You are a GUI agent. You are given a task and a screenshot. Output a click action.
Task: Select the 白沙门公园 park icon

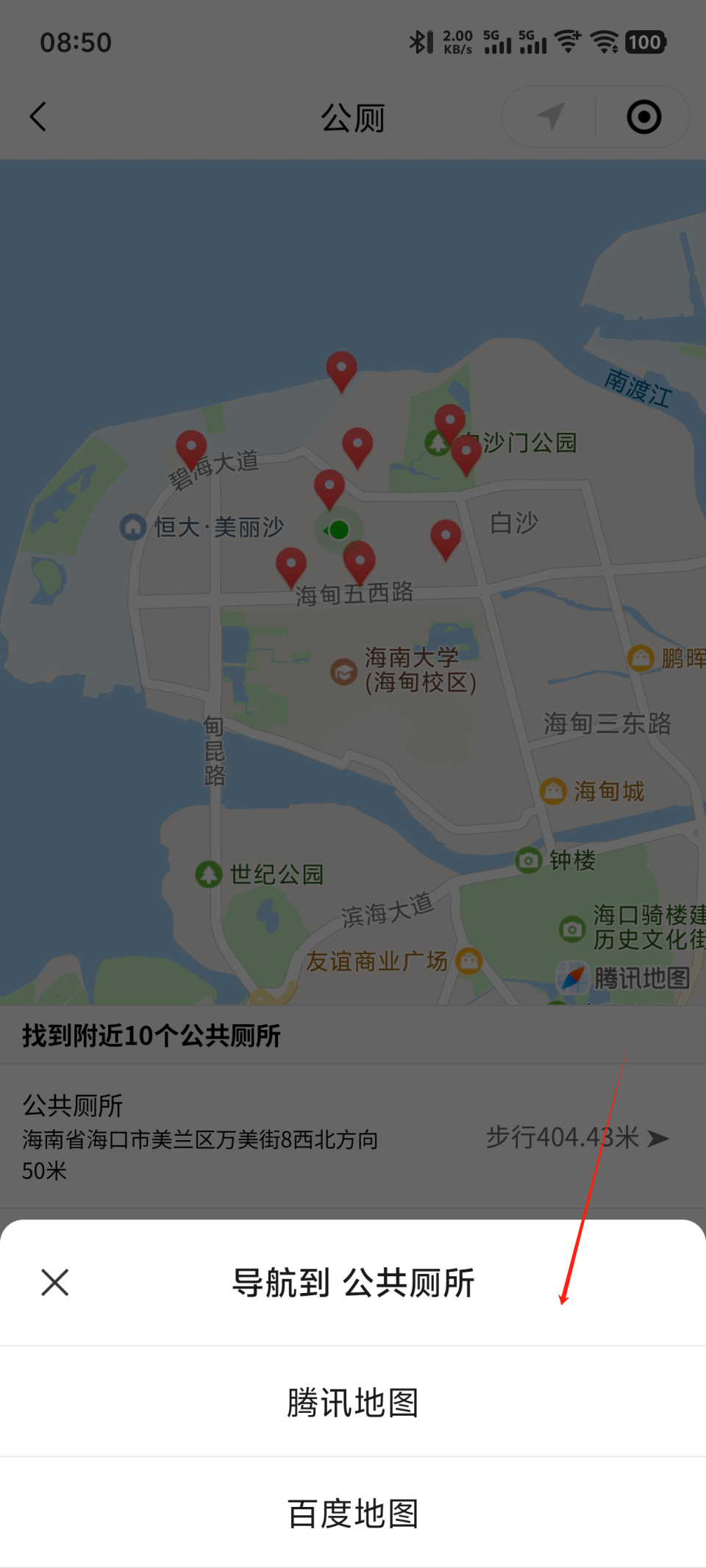pos(438,443)
